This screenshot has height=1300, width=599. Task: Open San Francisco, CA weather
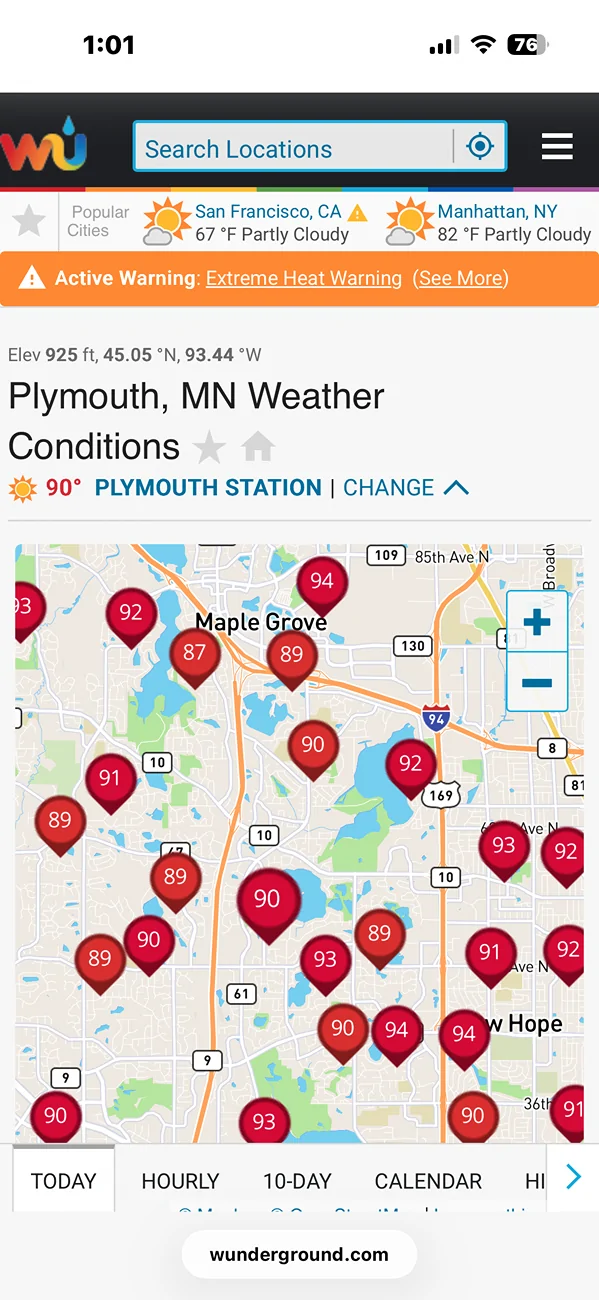click(268, 212)
